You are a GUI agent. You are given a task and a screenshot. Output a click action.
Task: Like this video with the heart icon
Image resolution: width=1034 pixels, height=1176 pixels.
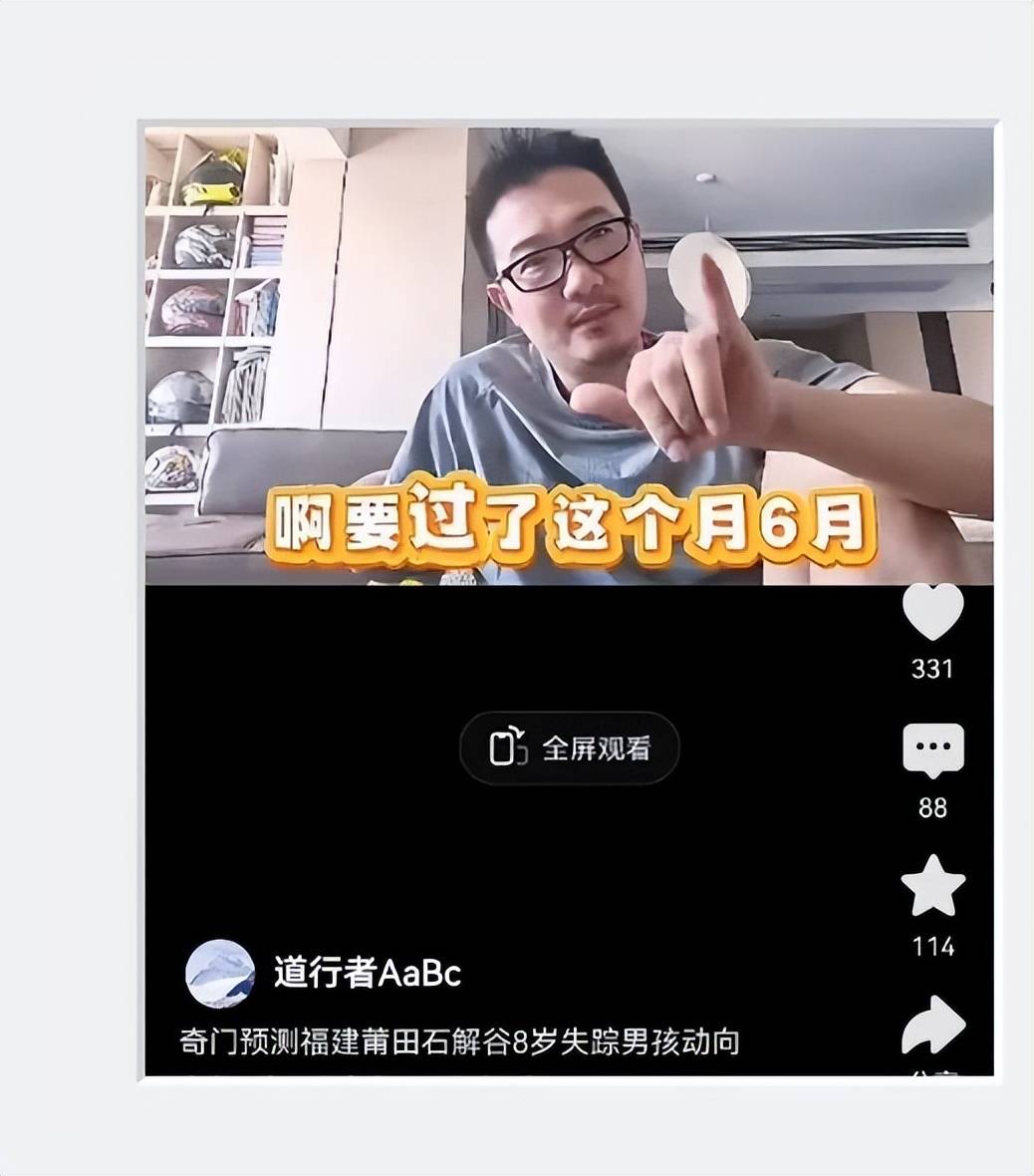932,613
